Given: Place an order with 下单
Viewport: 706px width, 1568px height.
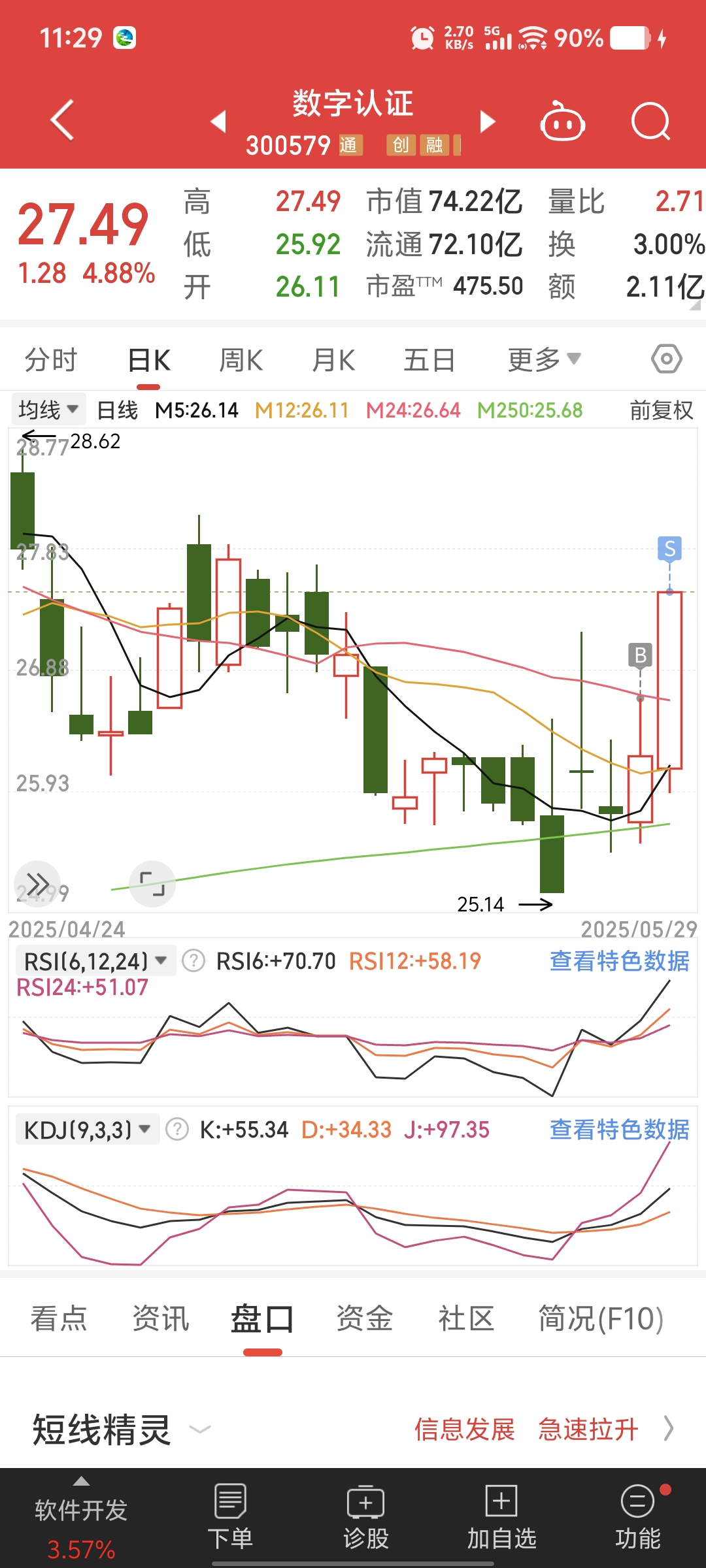Looking at the screenshot, I should (x=230, y=1517).
